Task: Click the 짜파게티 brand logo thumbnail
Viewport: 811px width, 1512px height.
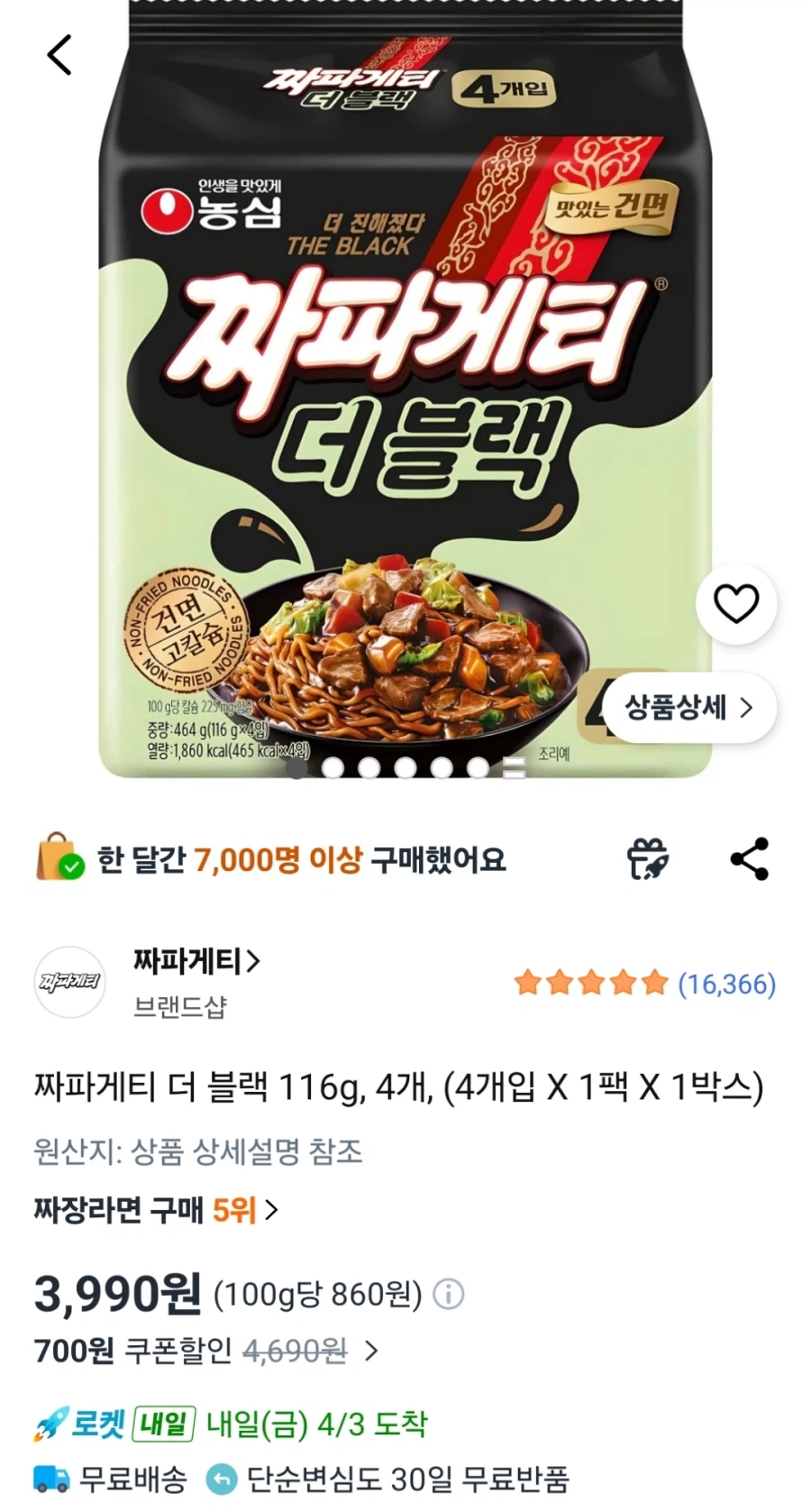Action: point(69,983)
